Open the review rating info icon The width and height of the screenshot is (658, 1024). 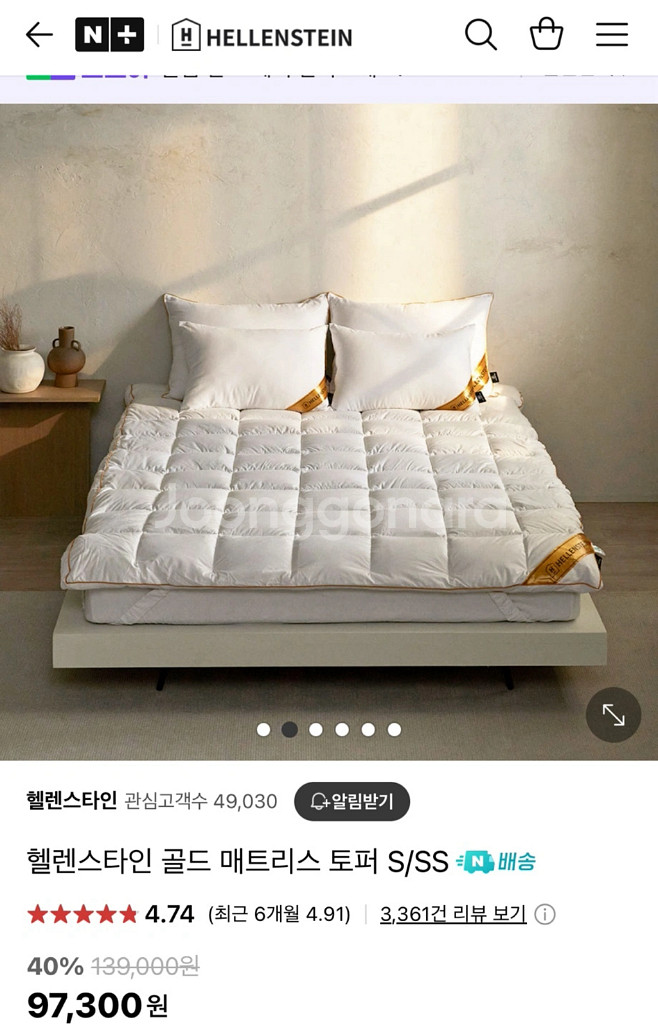point(545,914)
